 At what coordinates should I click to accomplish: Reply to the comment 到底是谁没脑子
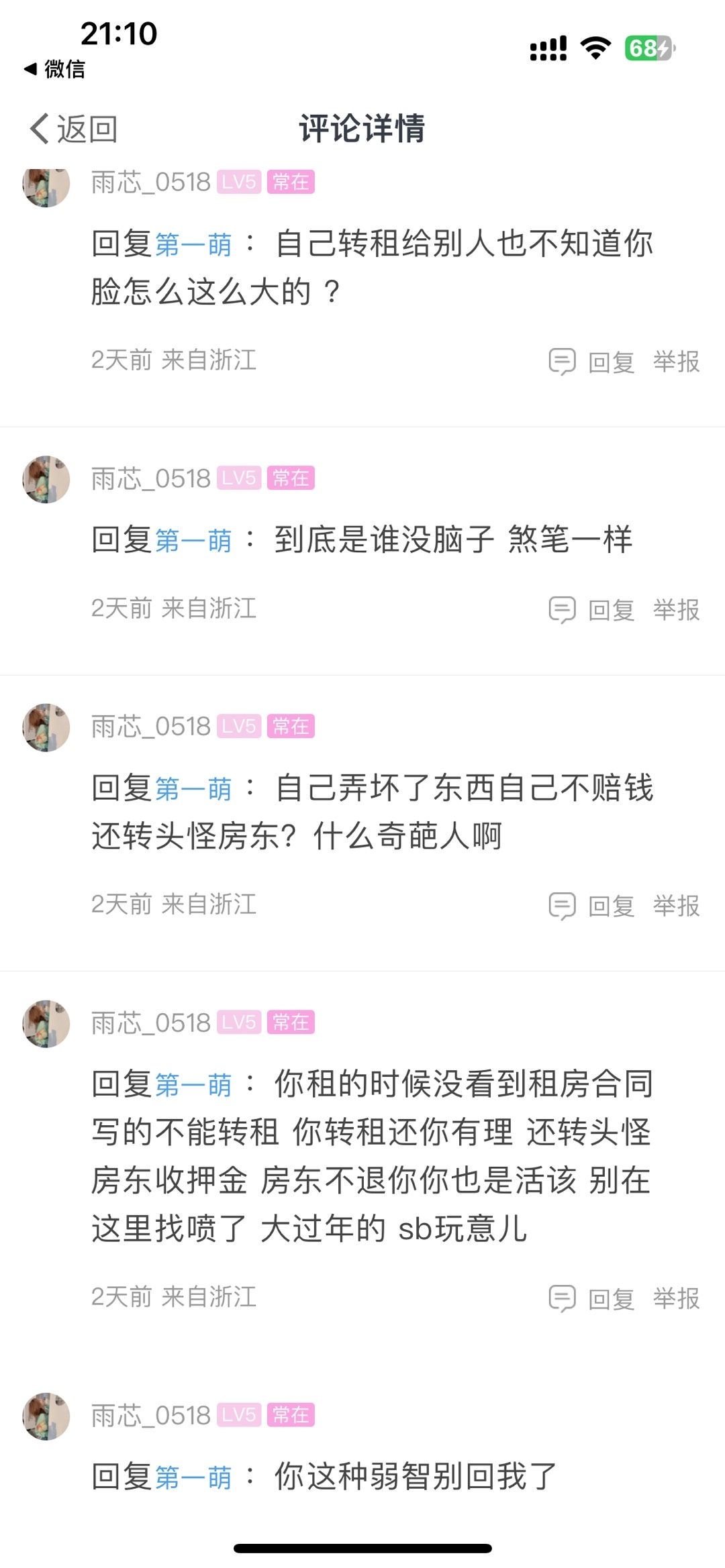coord(593,610)
